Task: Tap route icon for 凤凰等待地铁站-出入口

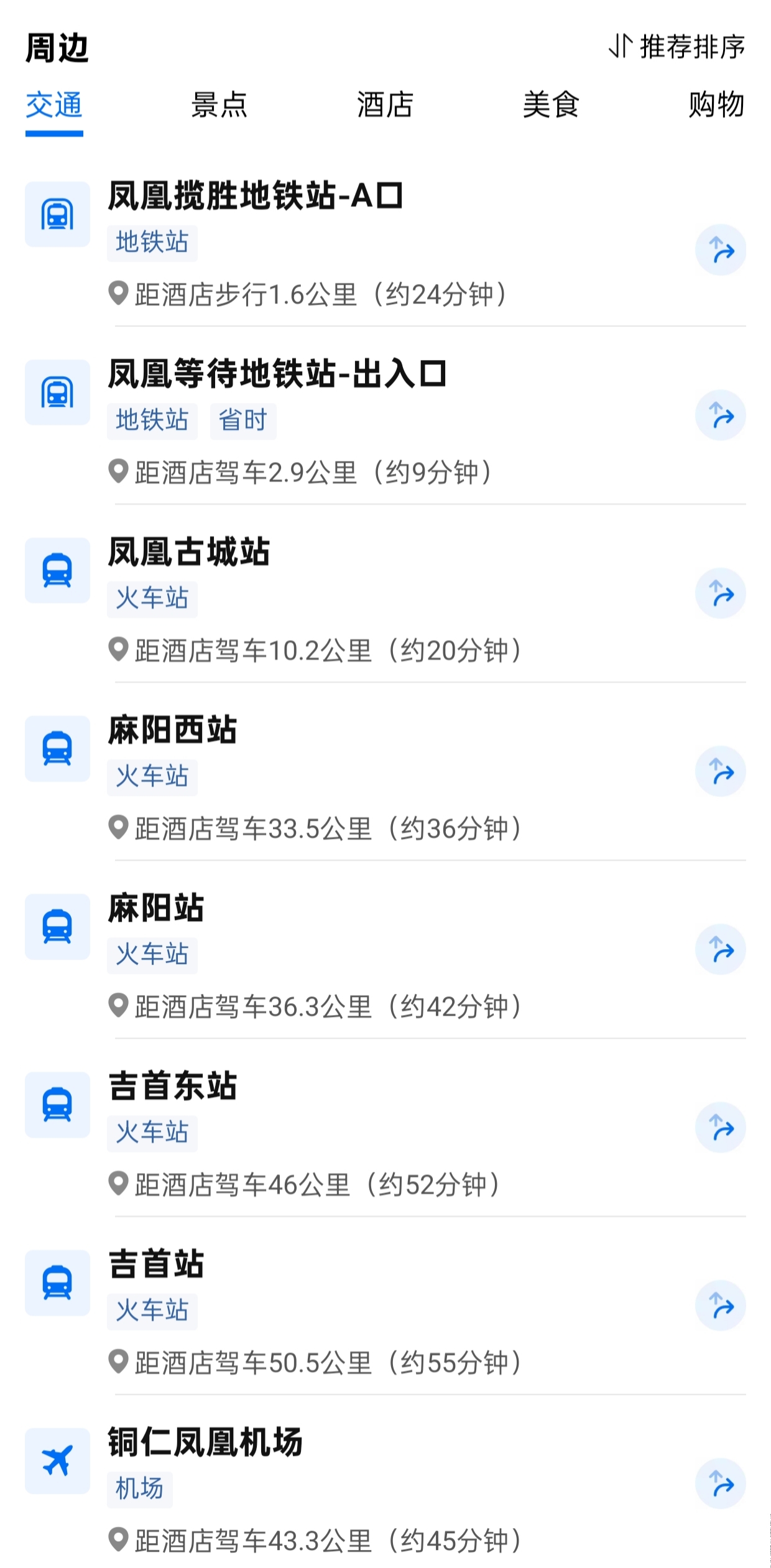Action: (x=721, y=415)
